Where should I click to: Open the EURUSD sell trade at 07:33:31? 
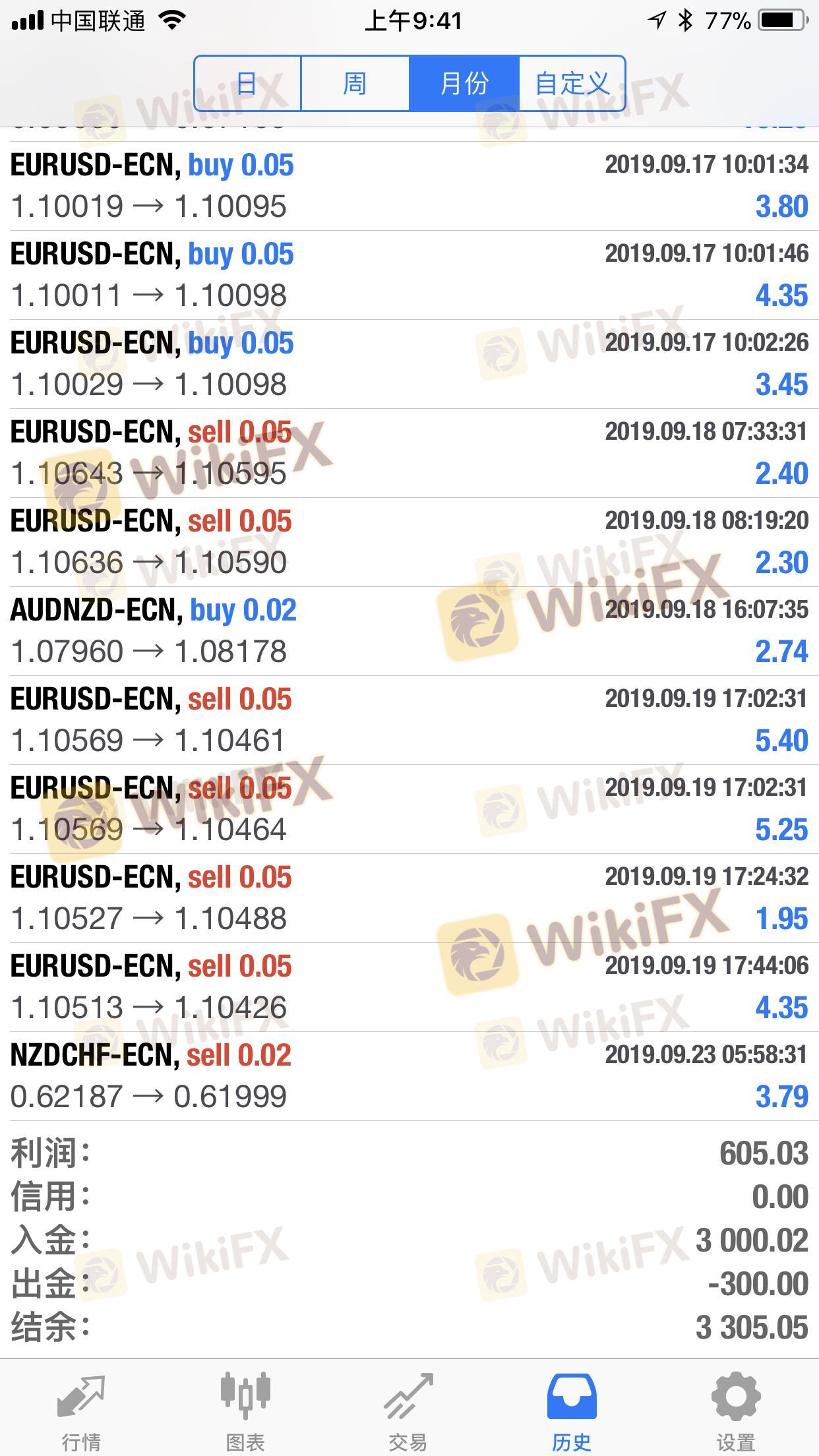click(409, 453)
